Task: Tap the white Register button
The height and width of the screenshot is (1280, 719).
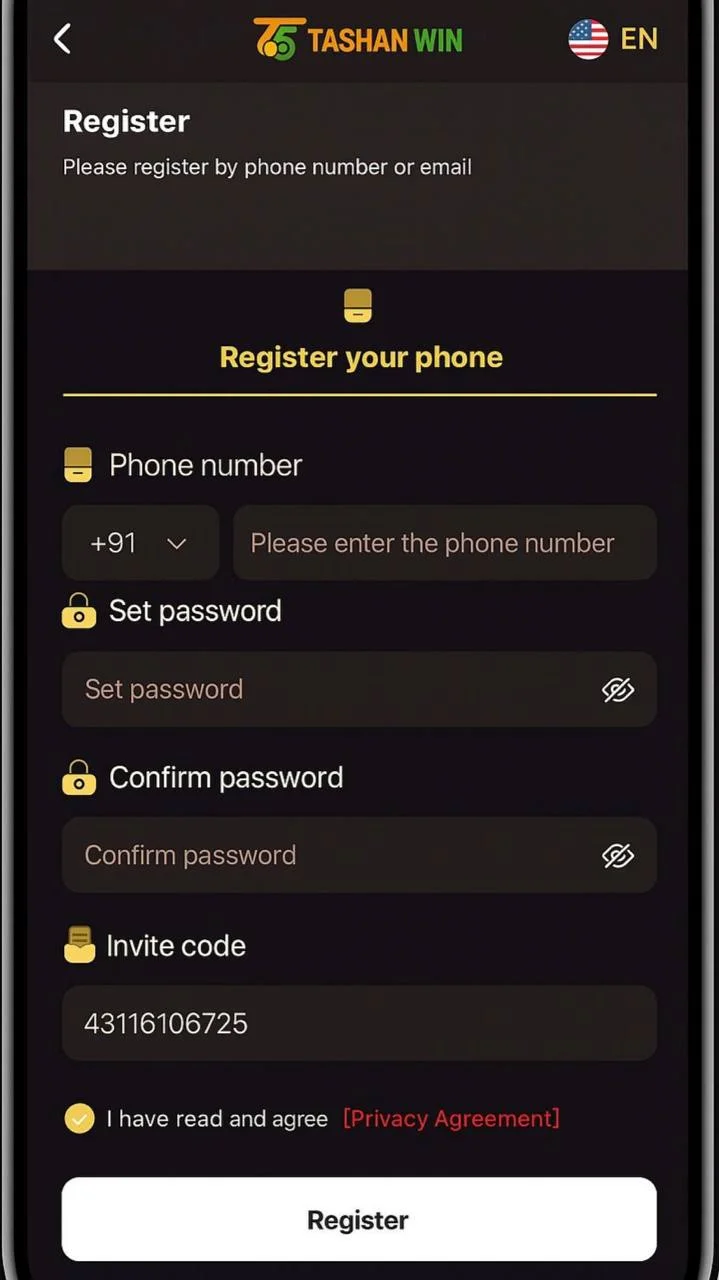Action: point(359,1219)
